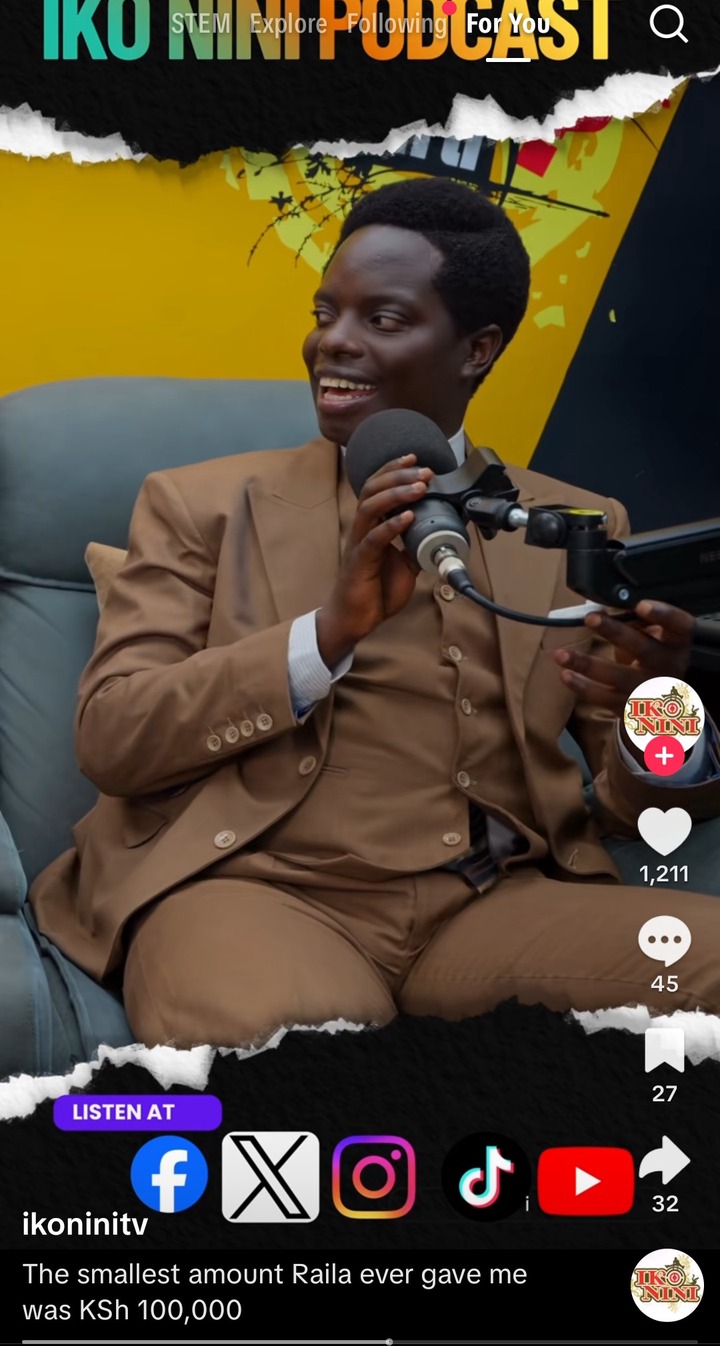Tap the video progress bar
Image resolution: width=720 pixels, height=1346 pixels.
(360, 1341)
